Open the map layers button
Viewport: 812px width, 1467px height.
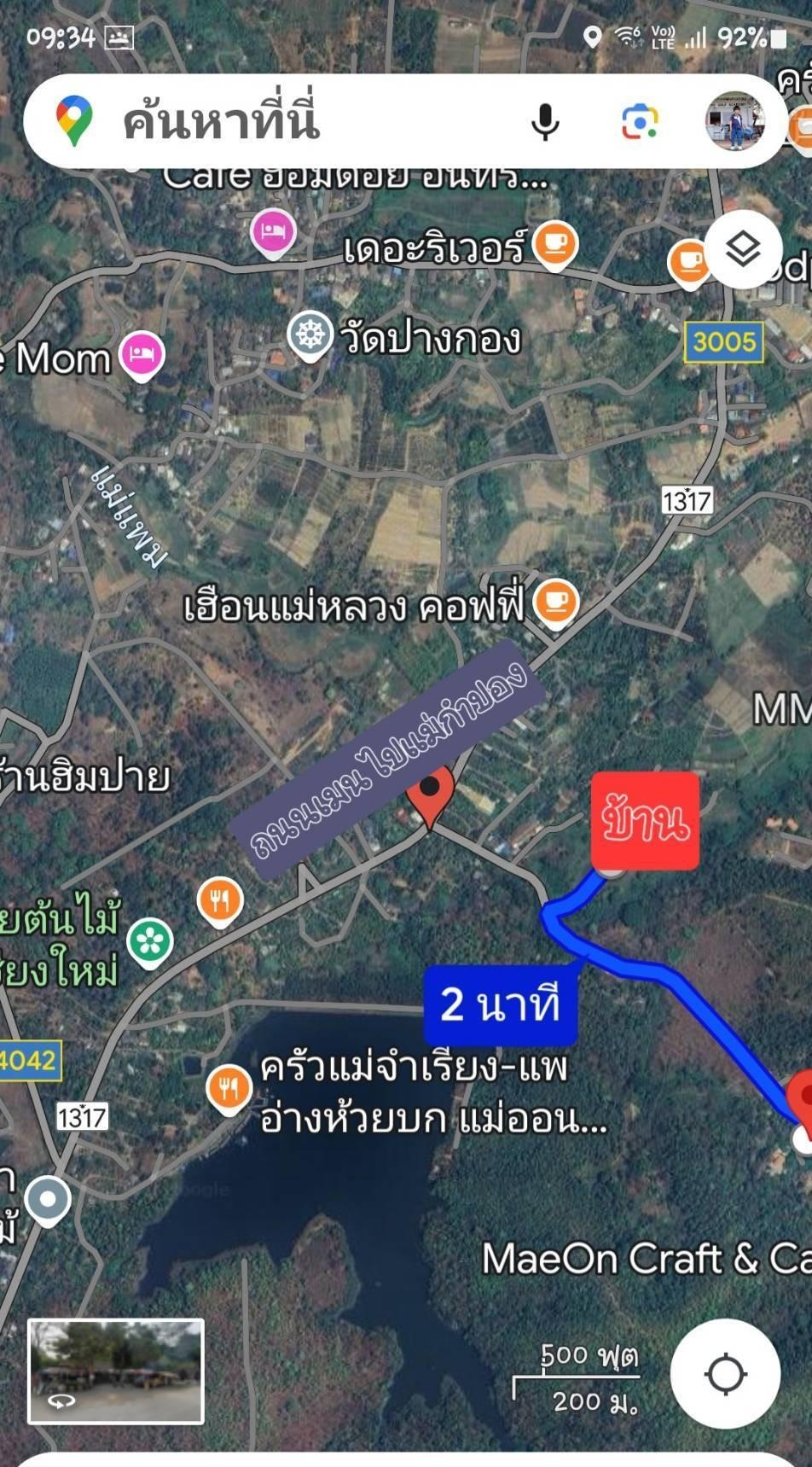coord(743,249)
